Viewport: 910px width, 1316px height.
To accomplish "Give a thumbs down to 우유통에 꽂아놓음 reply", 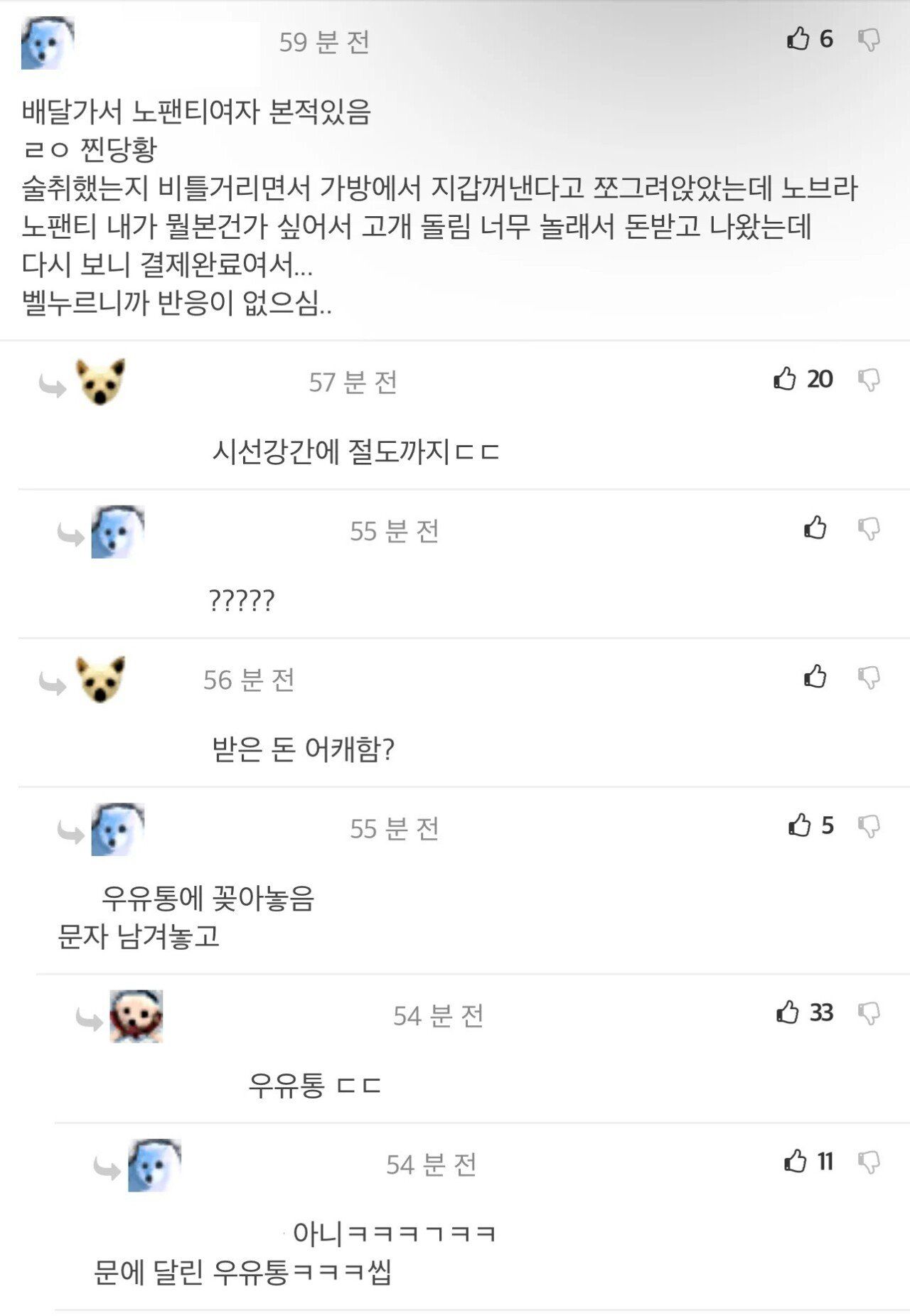I will (869, 826).
